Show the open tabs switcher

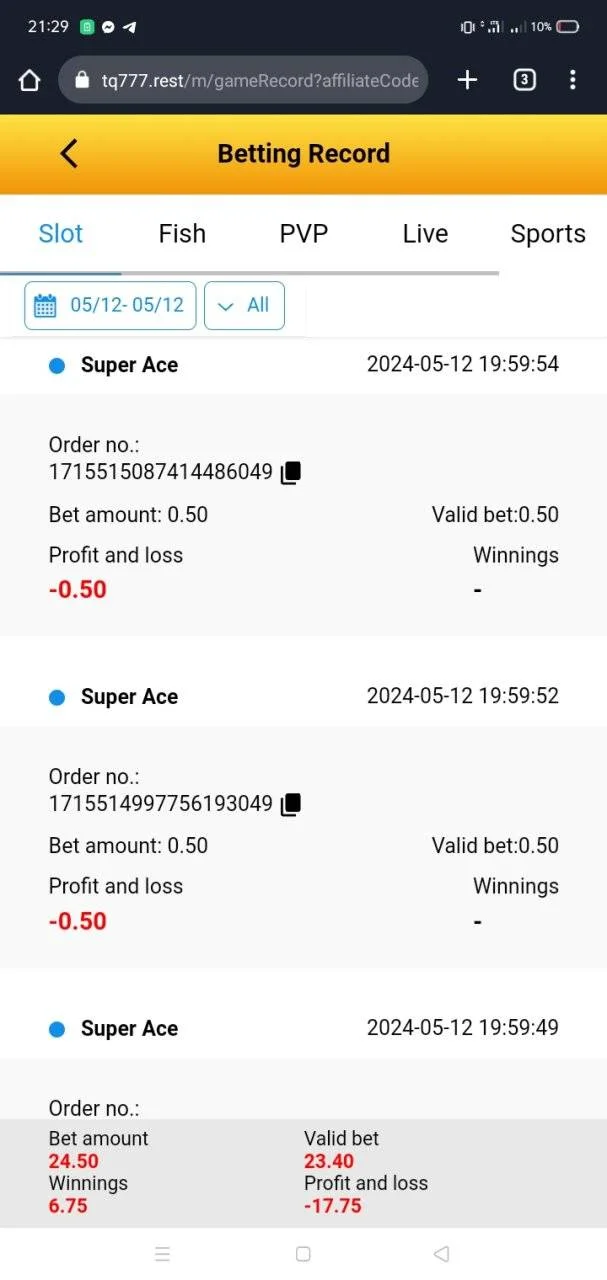tap(524, 80)
